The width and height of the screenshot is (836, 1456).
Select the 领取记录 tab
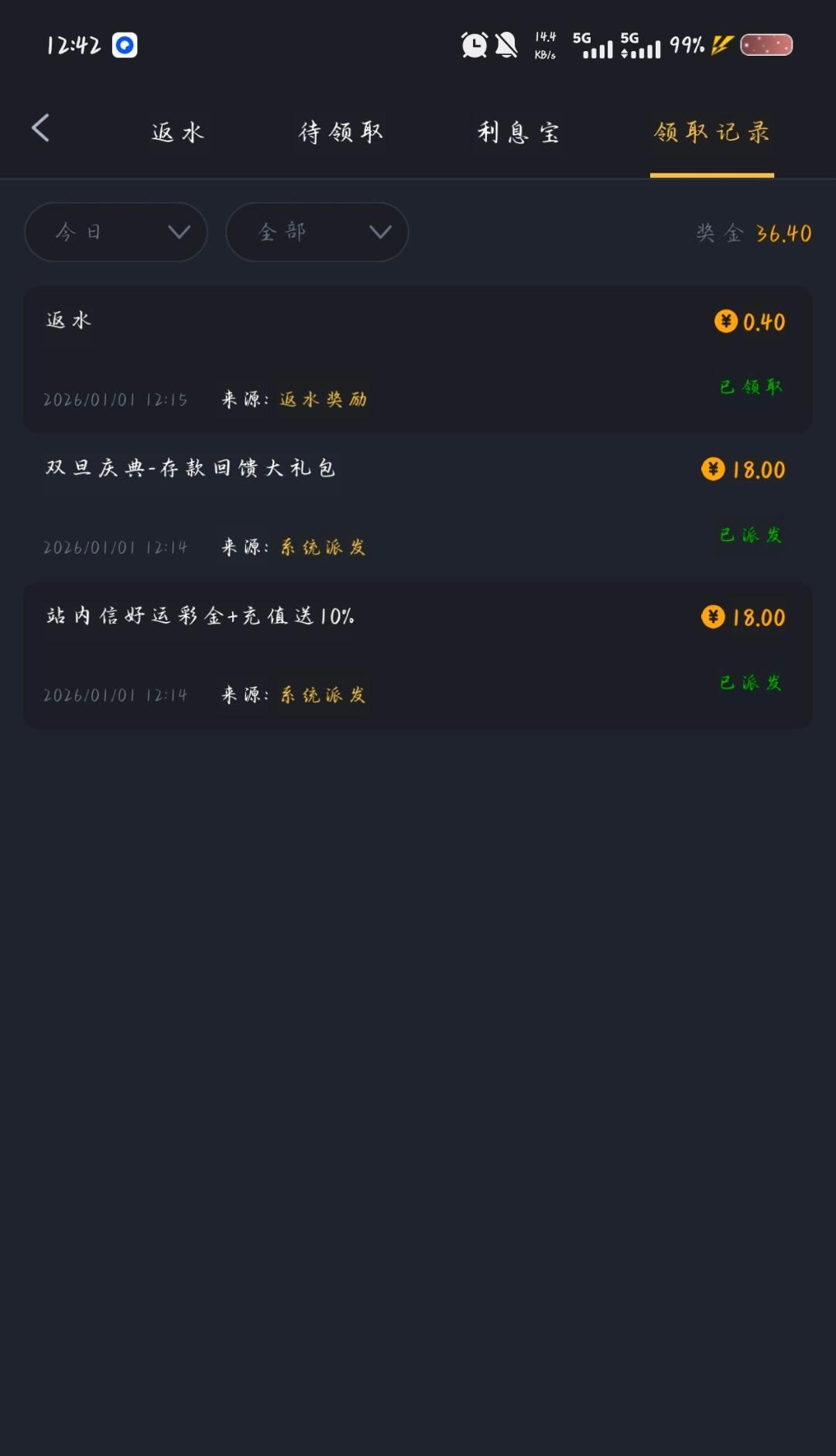711,132
